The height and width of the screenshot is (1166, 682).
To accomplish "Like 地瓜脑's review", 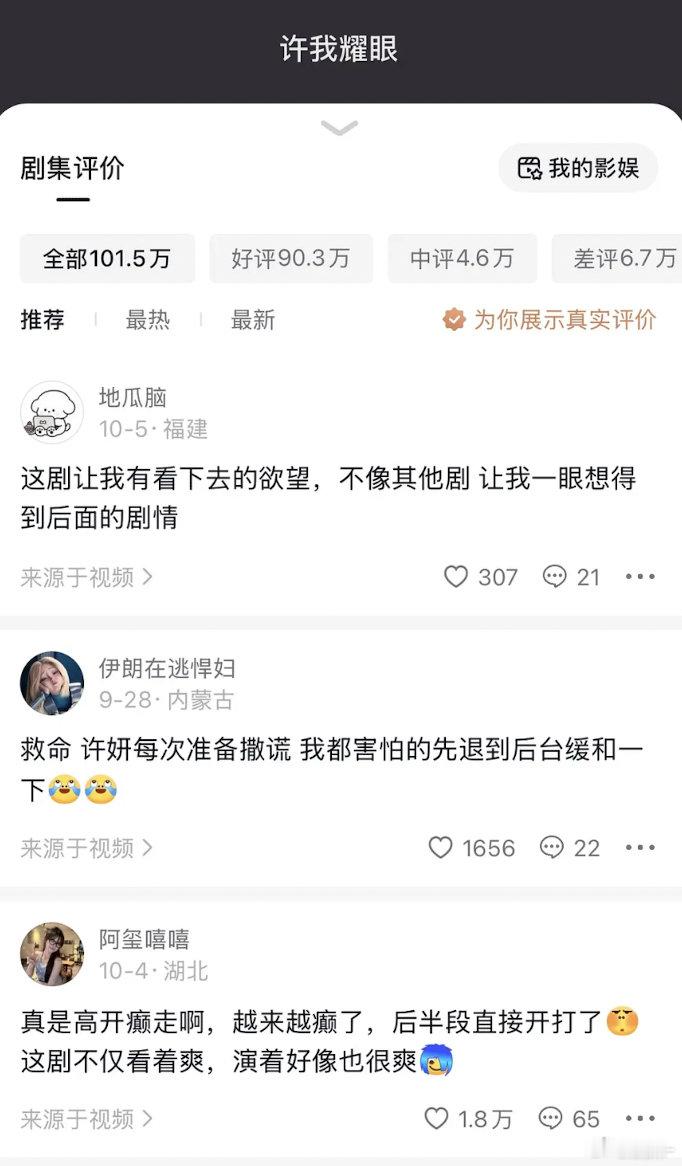I will pyautogui.click(x=456, y=577).
